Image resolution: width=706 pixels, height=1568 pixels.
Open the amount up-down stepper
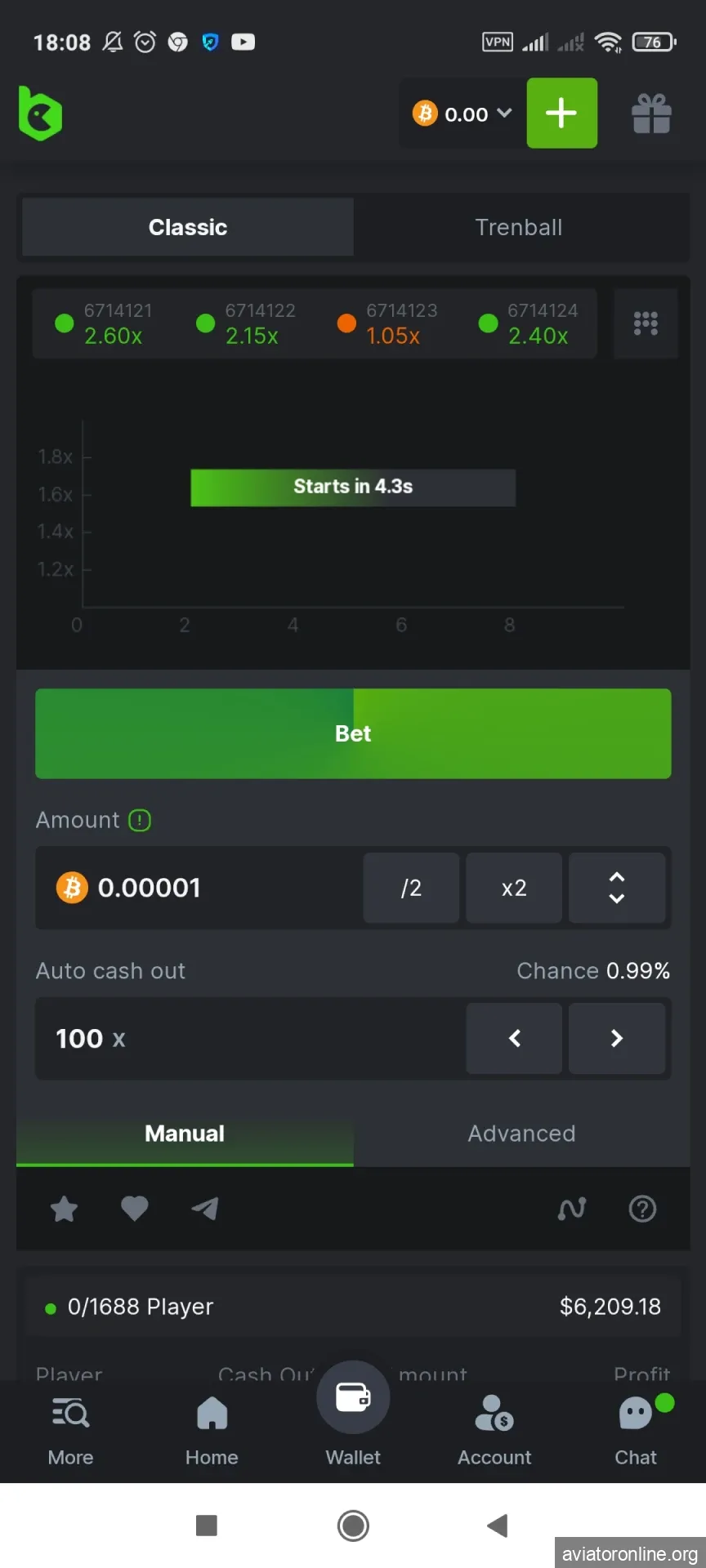click(x=617, y=888)
